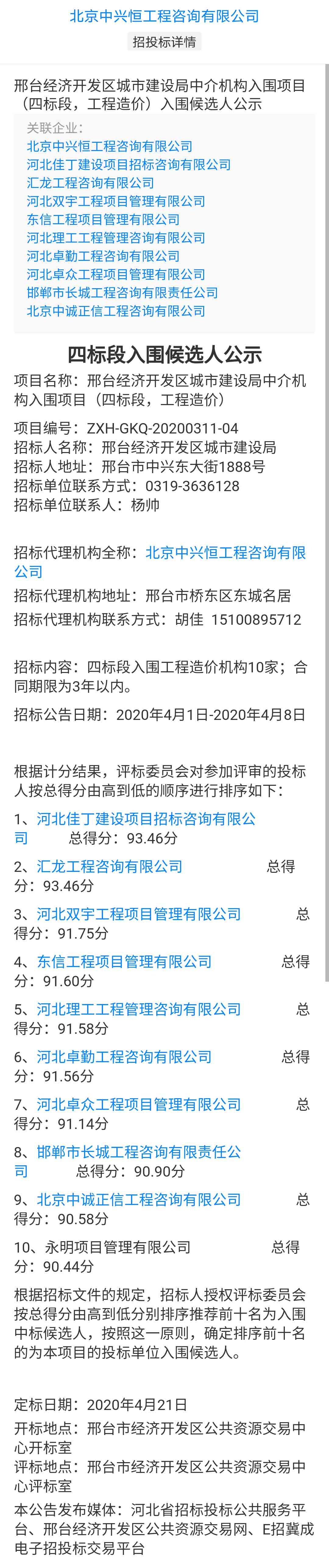Open 河北双宇工程项目管理有限公司 in the 关联企业 list
The width and height of the screenshot is (329, 1568).
pyautogui.click(x=115, y=201)
